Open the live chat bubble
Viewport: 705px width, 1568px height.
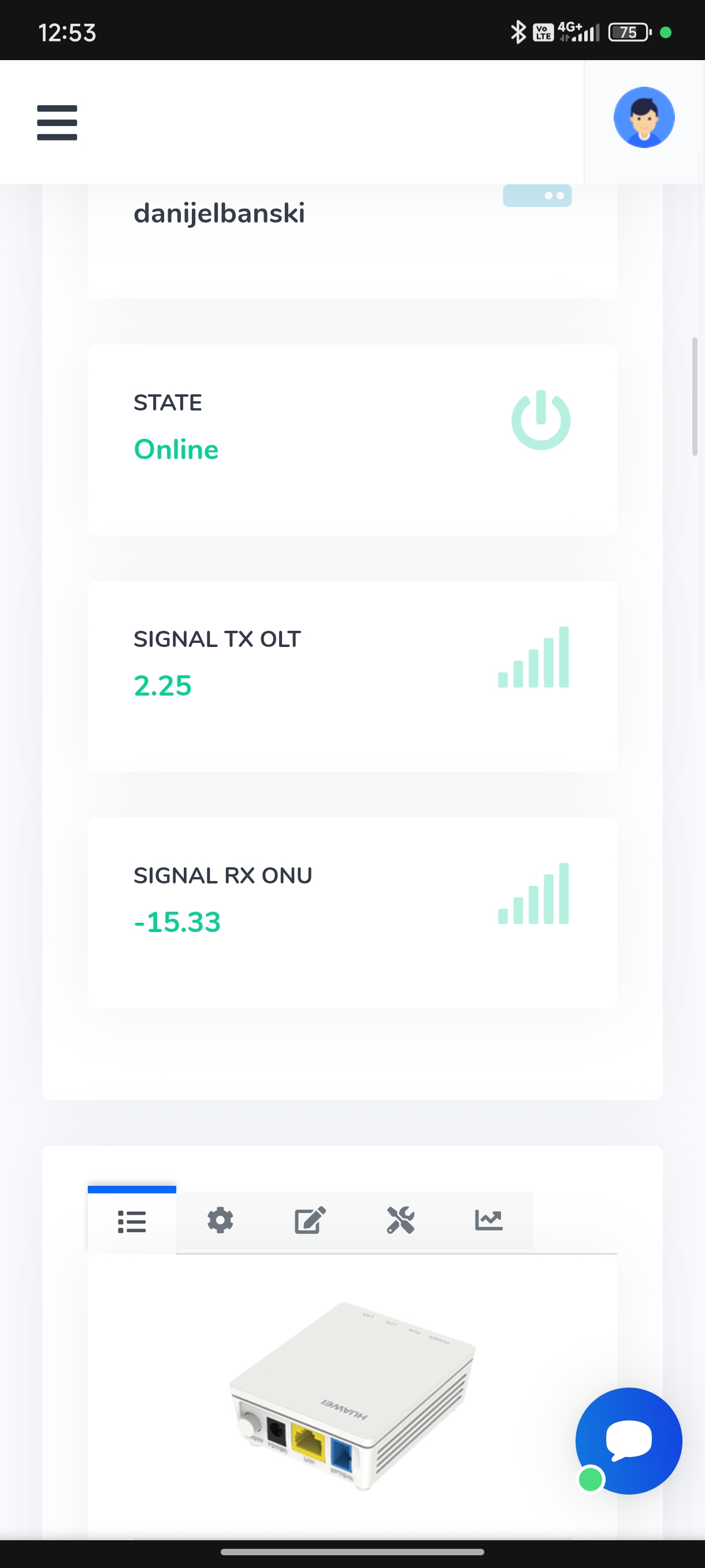pyautogui.click(x=628, y=1440)
